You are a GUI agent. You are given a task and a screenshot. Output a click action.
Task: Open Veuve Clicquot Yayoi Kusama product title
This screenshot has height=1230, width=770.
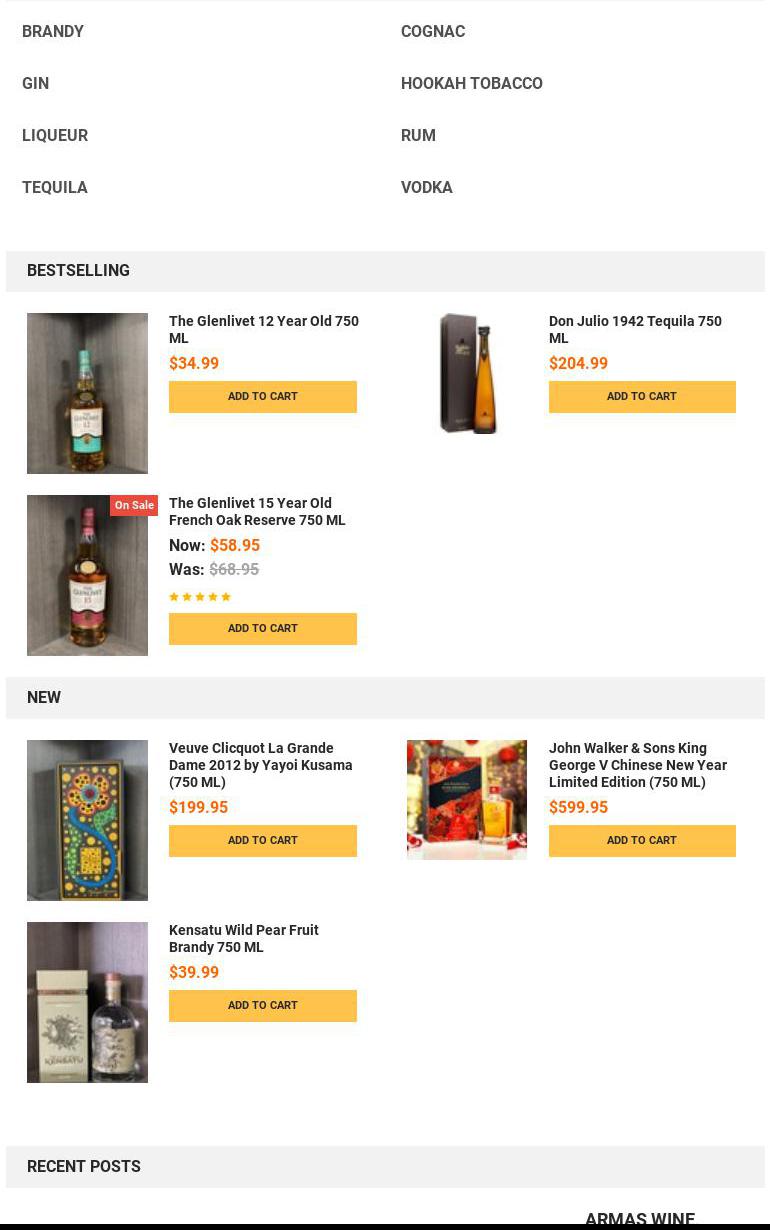pyautogui.click(x=260, y=765)
